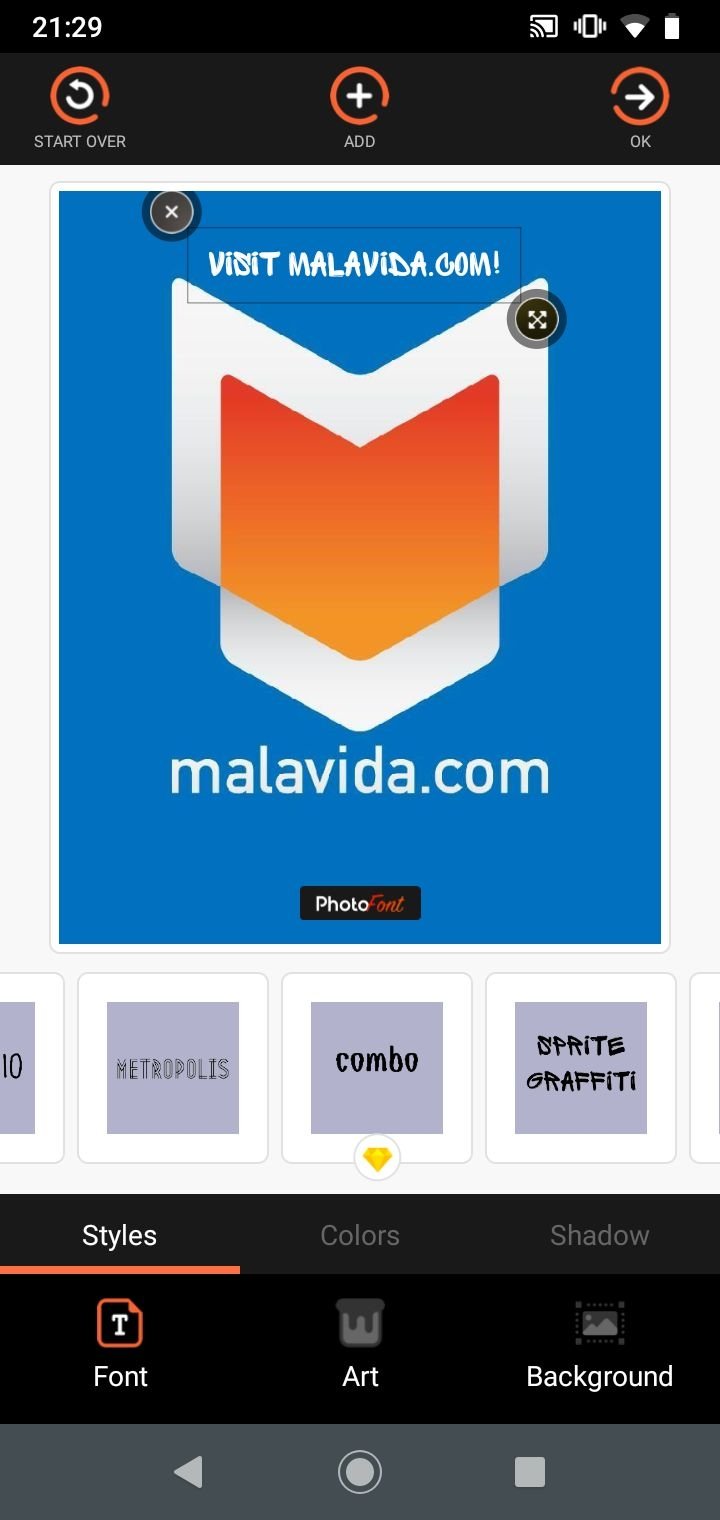Open recent apps from the navigation bar
Image resolution: width=720 pixels, height=1520 pixels.
click(x=530, y=1472)
